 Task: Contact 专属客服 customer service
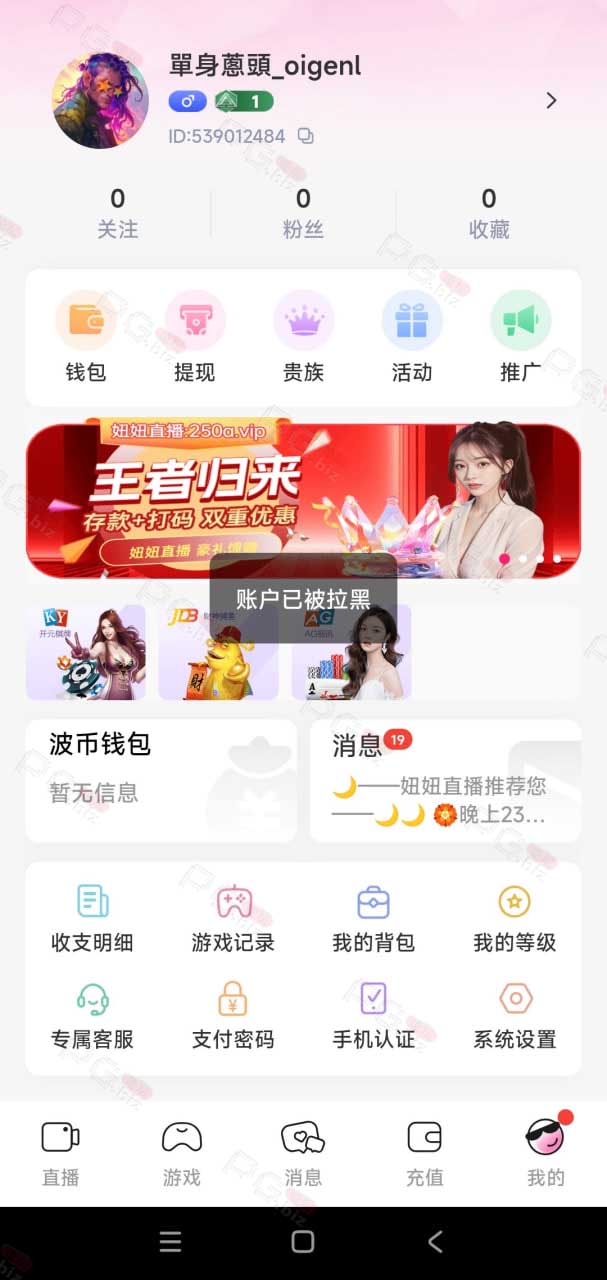pyautogui.click(x=92, y=1015)
